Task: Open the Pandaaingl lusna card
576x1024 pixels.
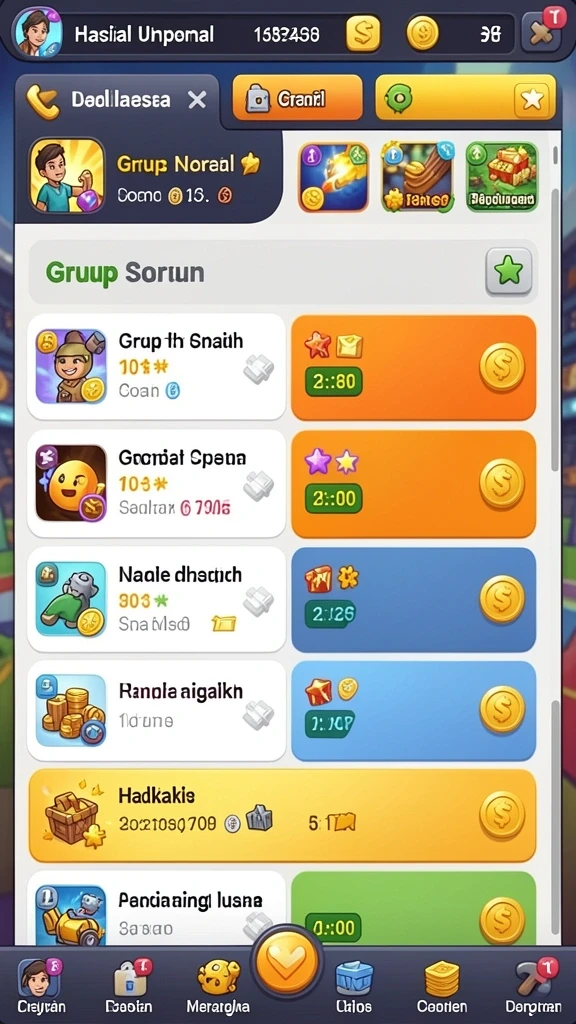Action: coord(156,909)
